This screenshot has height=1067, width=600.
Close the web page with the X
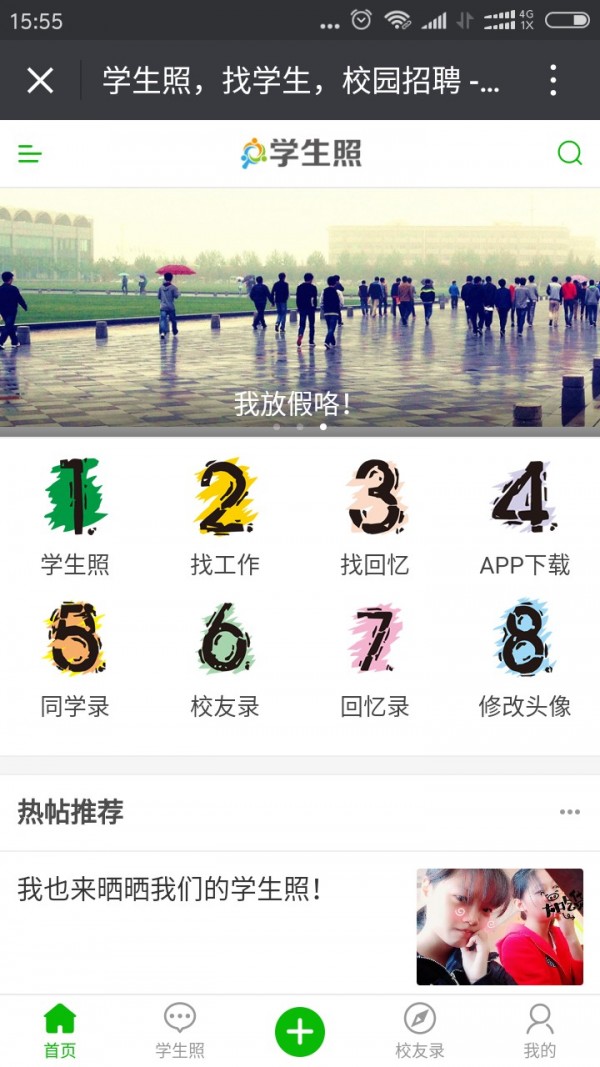(x=40, y=80)
